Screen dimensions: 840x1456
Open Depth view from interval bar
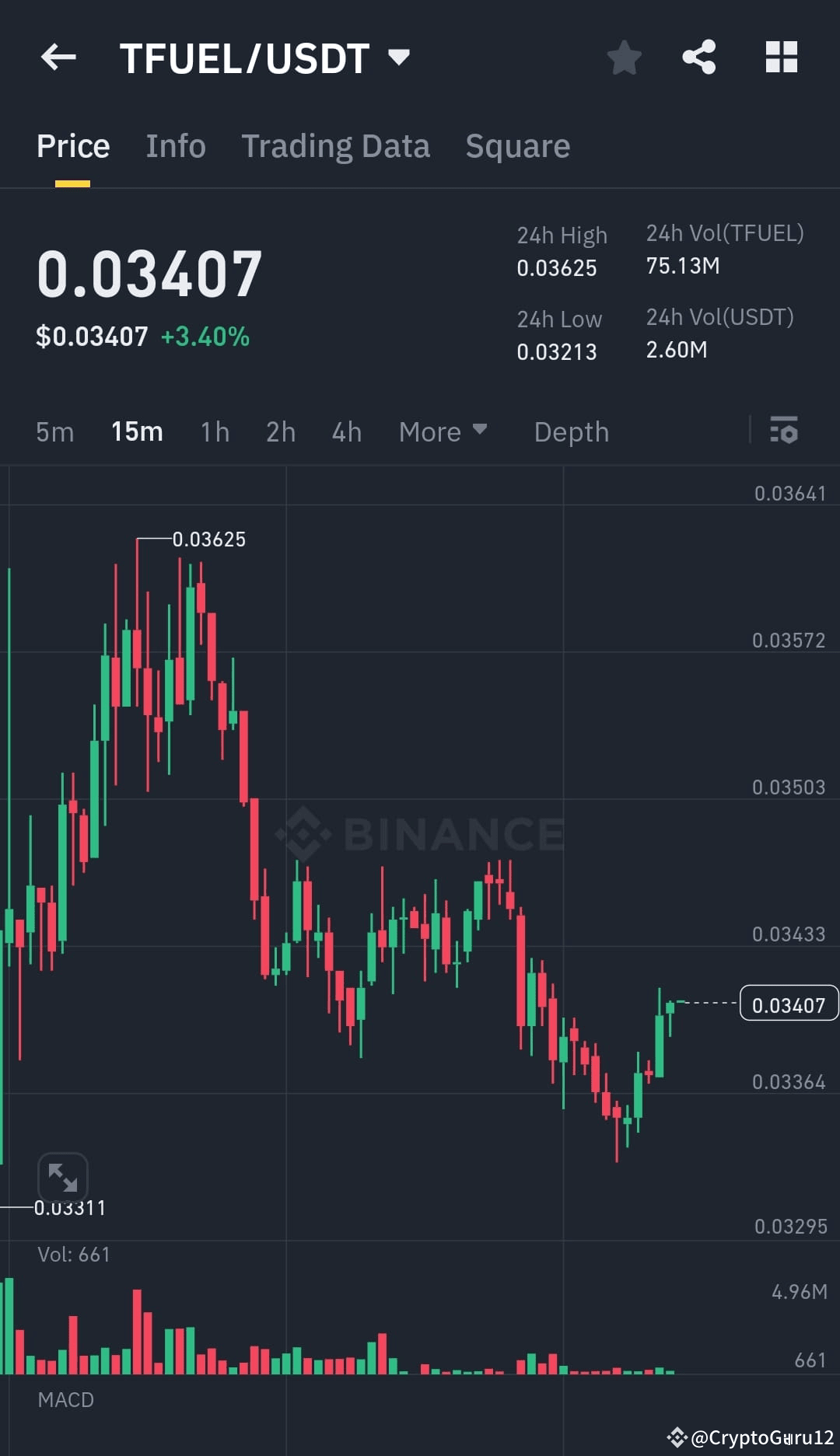[x=571, y=431]
